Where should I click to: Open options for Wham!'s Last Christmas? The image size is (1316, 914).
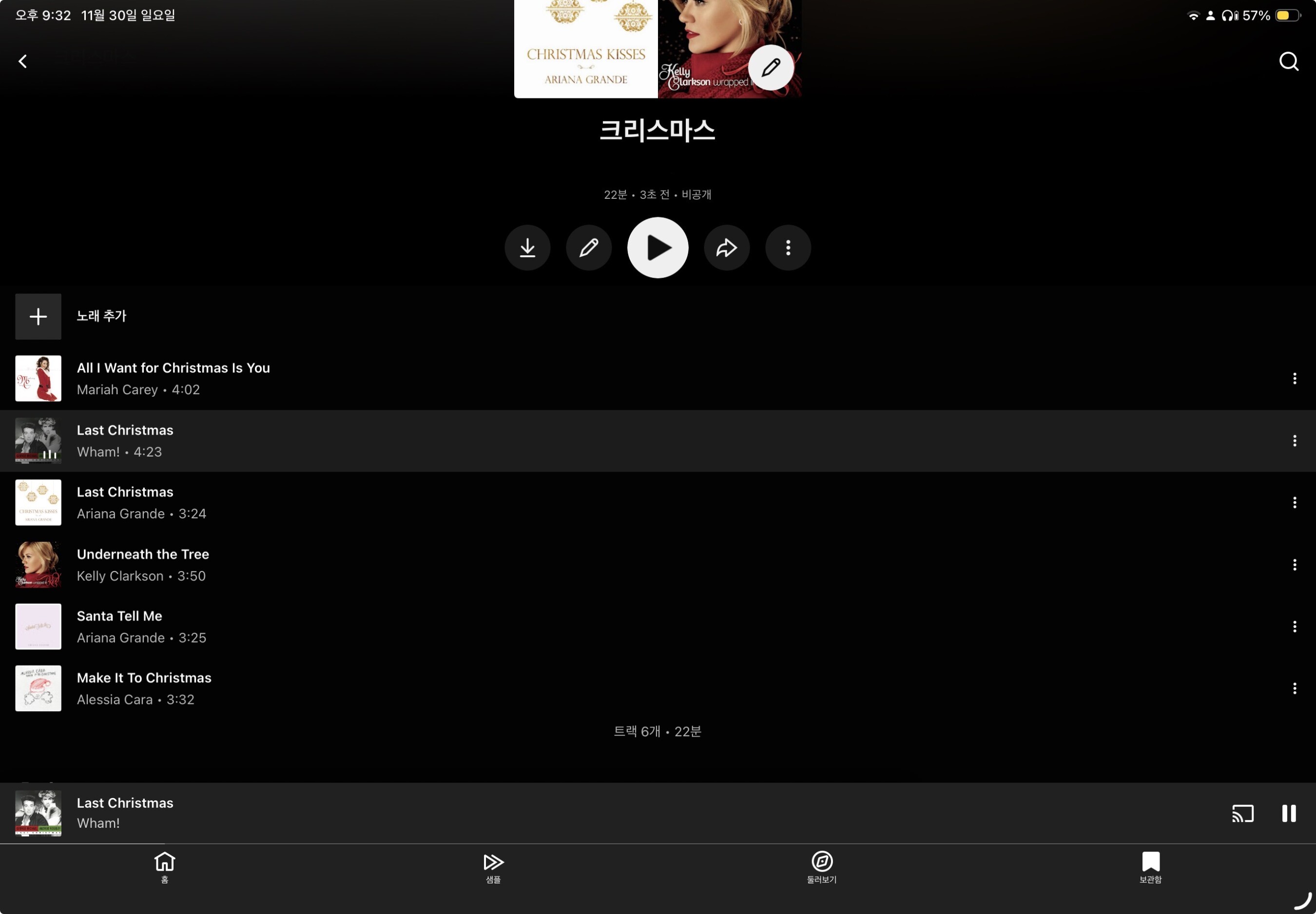(x=1294, y=440)
